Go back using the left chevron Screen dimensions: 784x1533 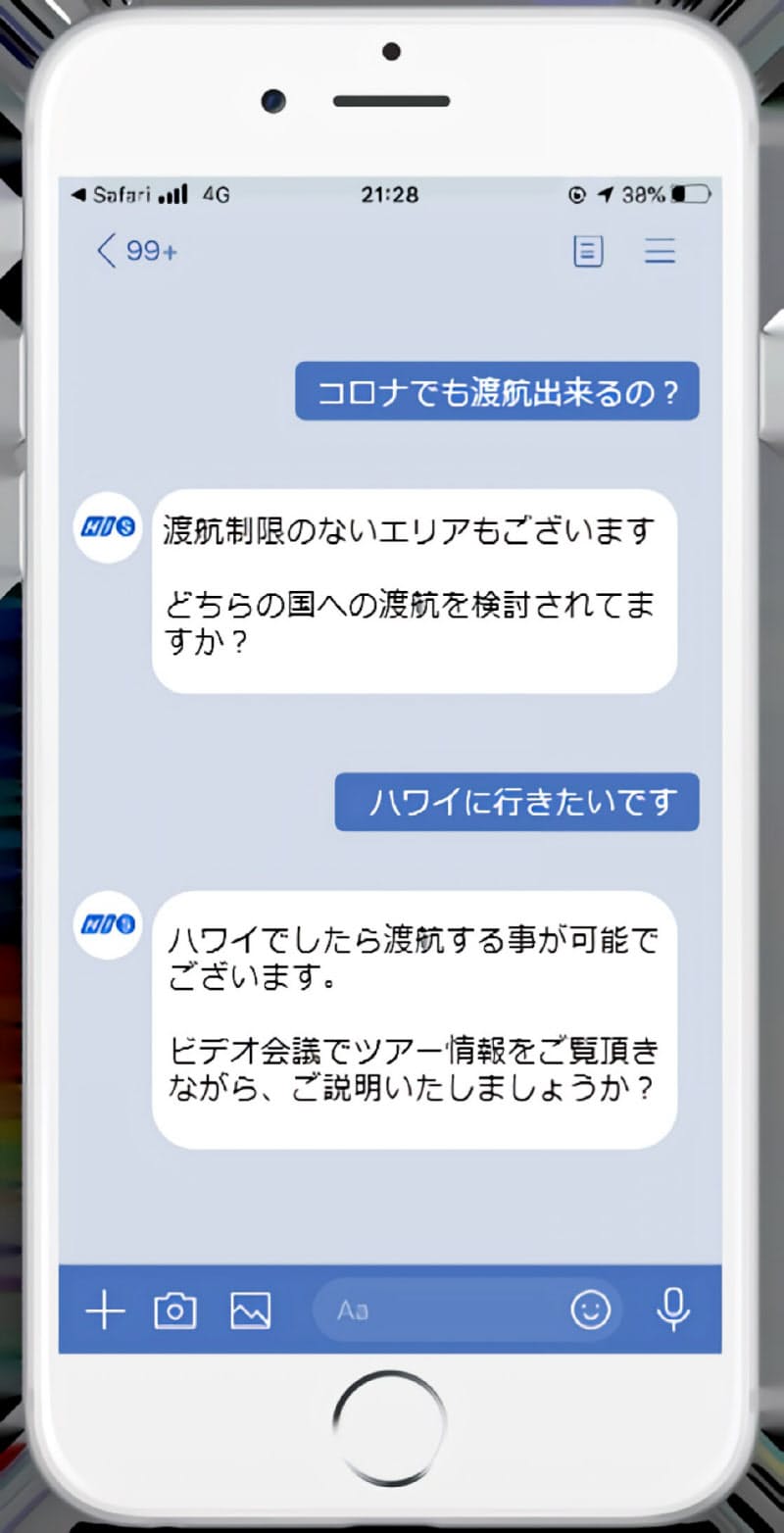pos(108,252)
